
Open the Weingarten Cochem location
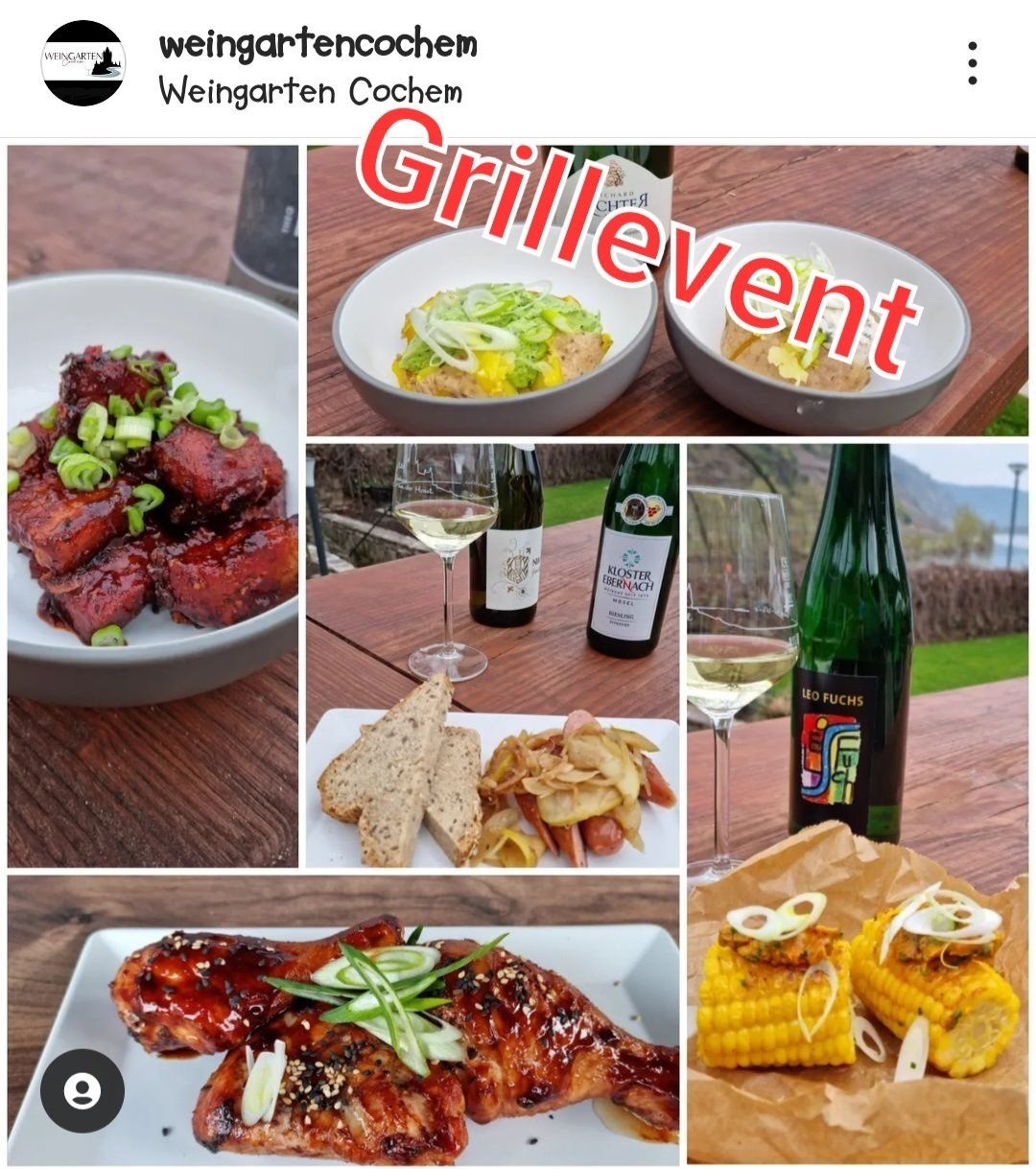coord(311,92)
